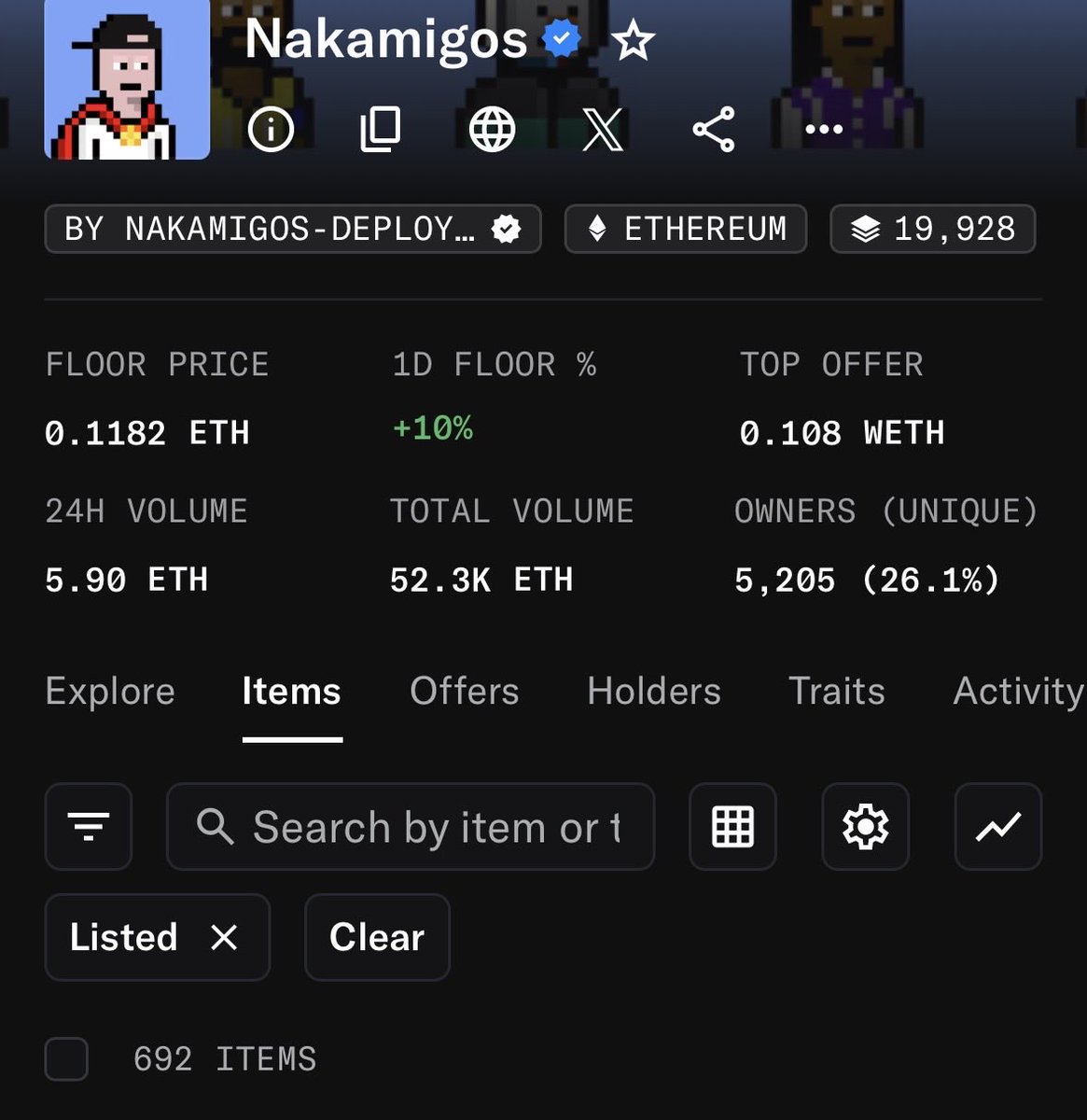The width and height of the screenshot is (1087, 1120).
Task: Clear all applied filters
Action: (377, 937)
